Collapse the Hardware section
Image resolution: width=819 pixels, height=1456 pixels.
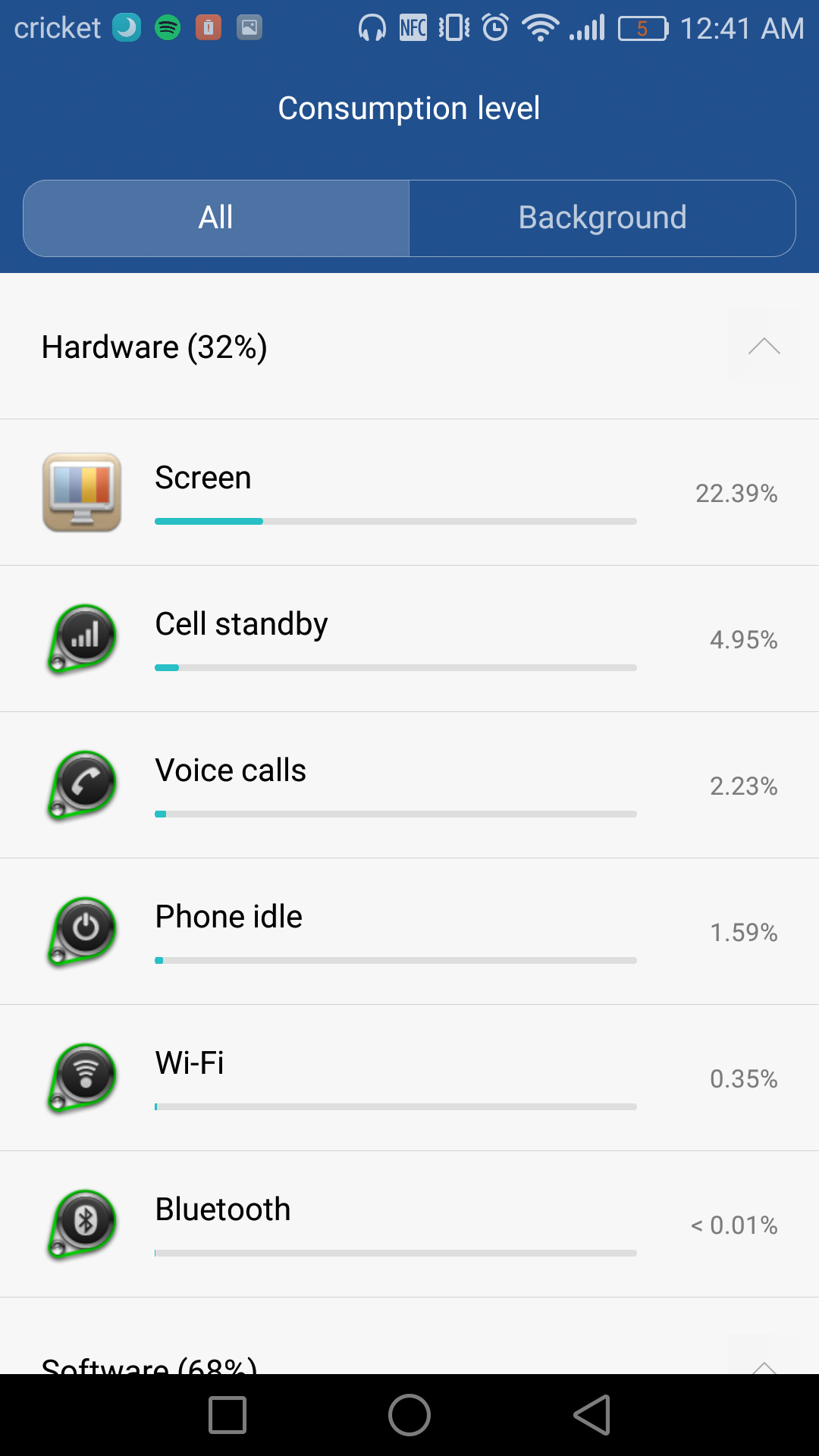pos(764,347)
